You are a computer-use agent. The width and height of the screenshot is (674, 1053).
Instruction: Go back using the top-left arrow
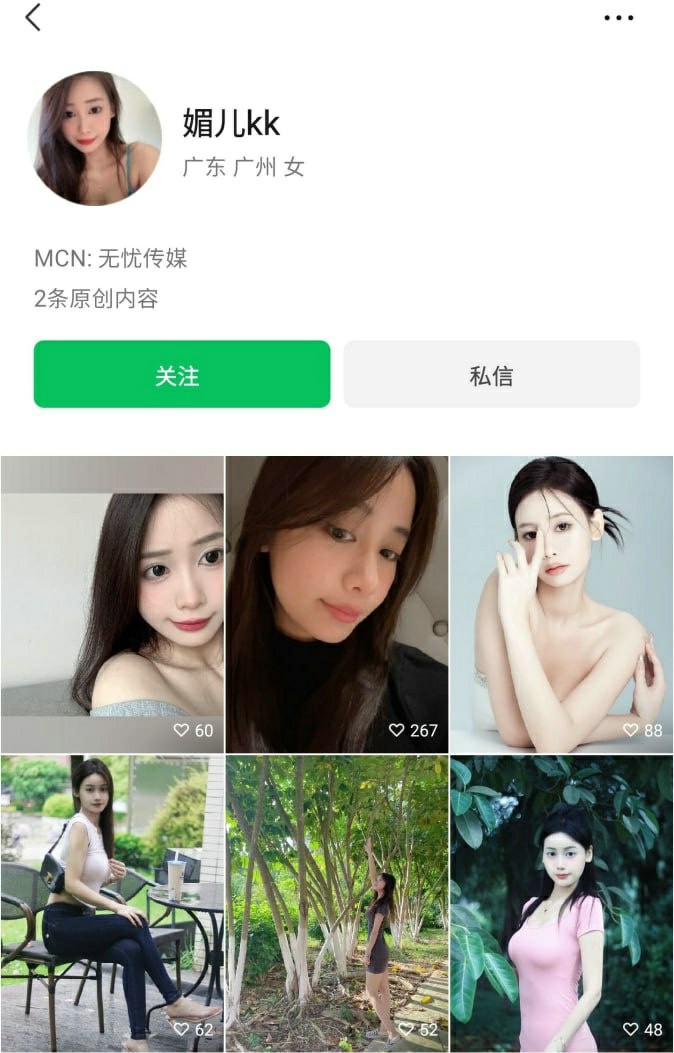(34, 18)
